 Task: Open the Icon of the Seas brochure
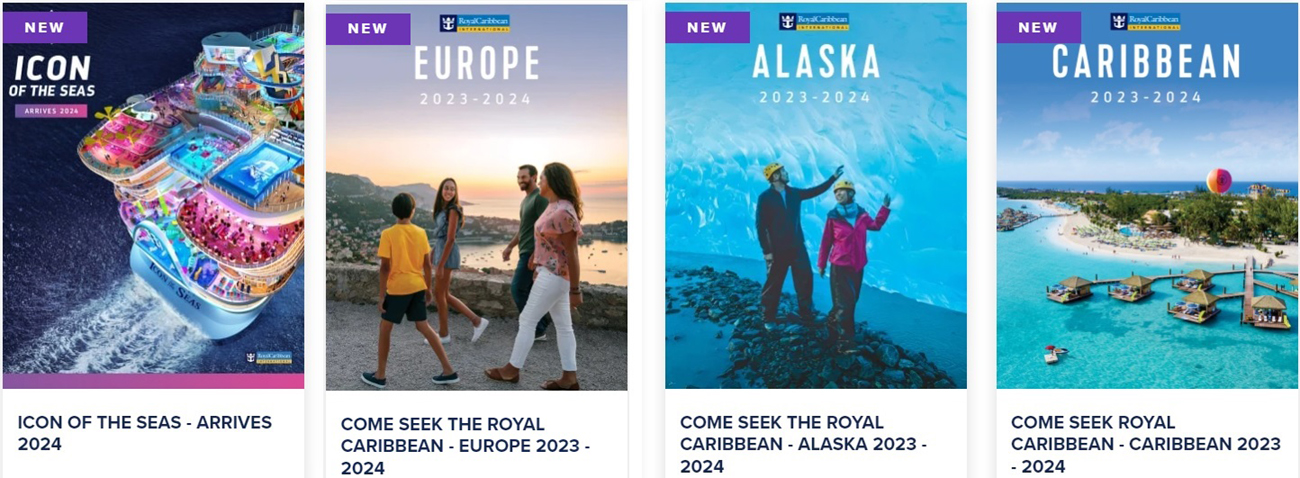(153, 195)
